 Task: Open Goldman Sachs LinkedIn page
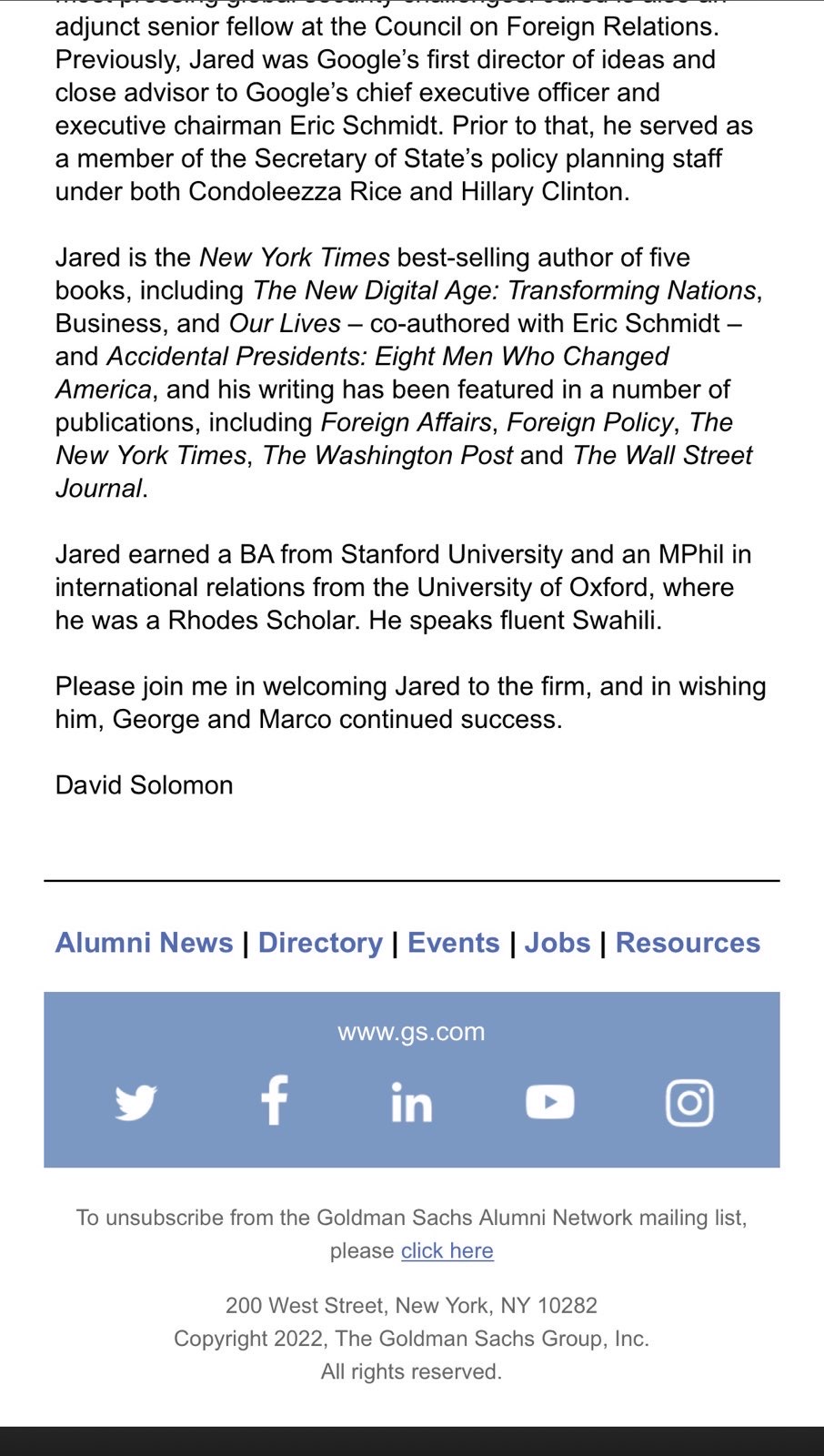[411, 1102]
